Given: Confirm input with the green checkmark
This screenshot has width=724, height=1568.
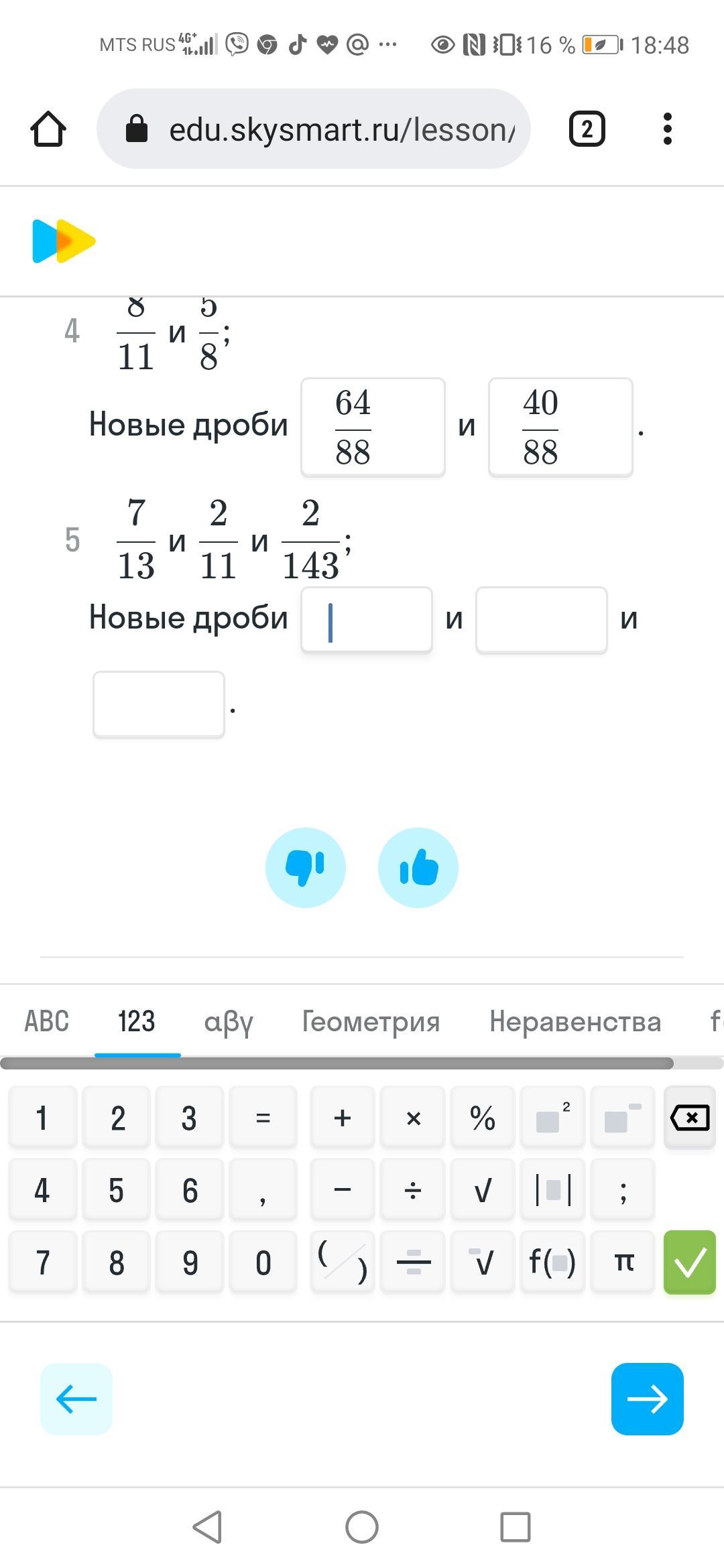Looking at the screenshot, I should (x=690, y=1262).
